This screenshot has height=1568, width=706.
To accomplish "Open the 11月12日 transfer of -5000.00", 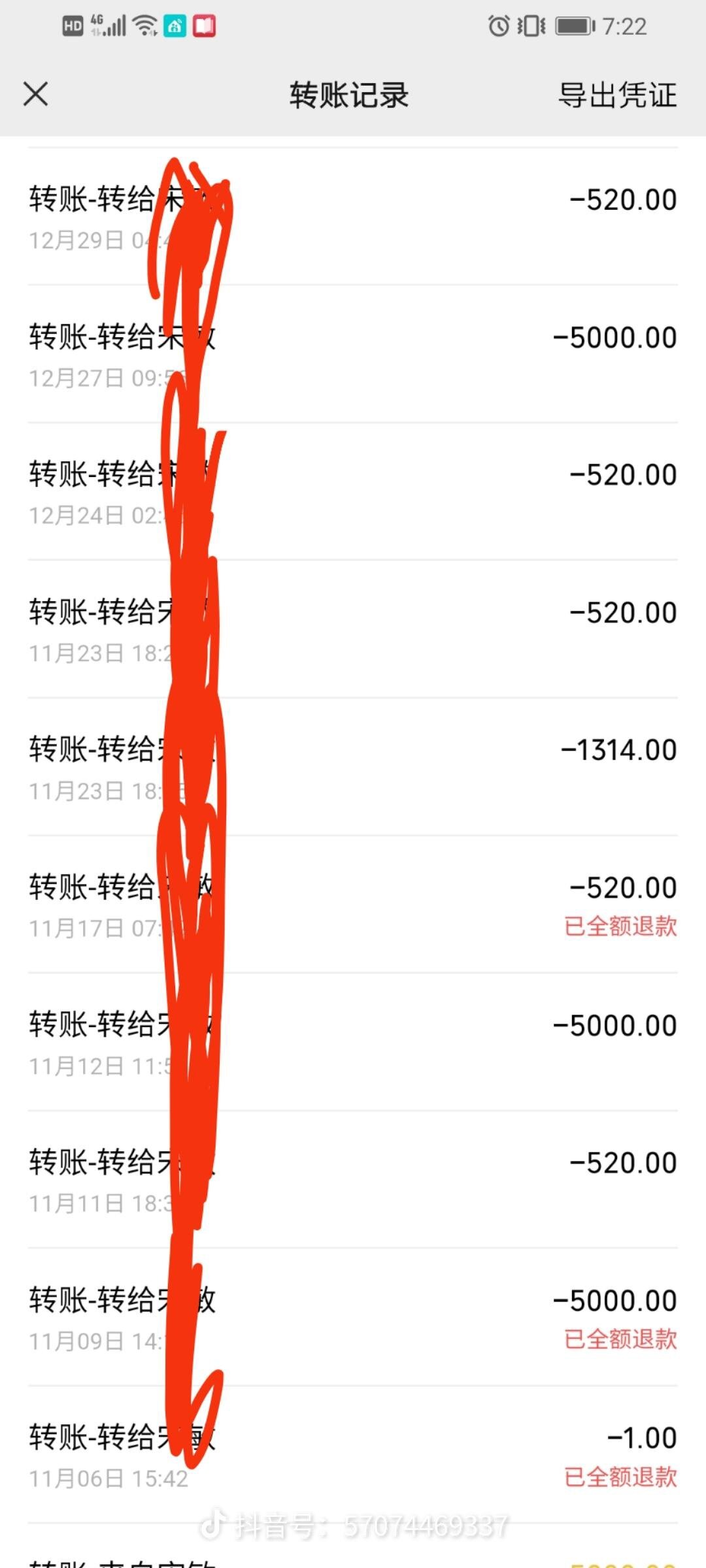I will click(x=353, y=1042).
